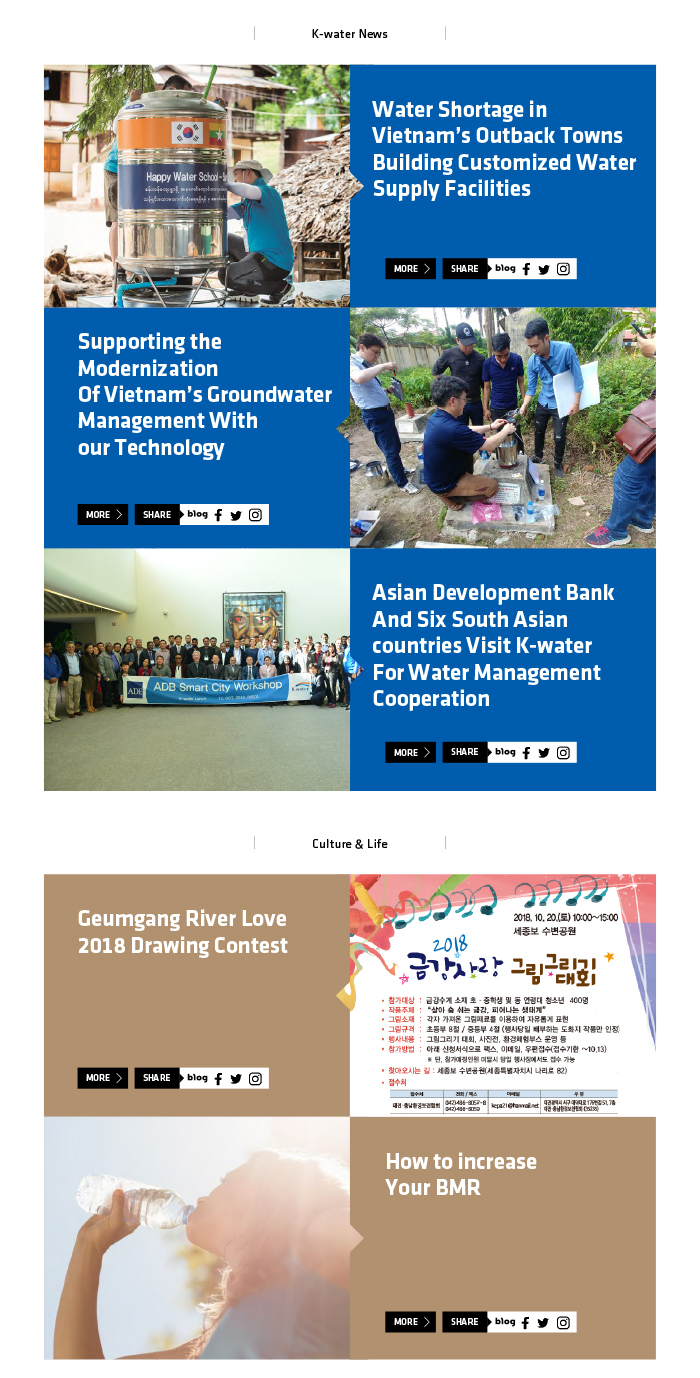Viewport: 700px width, 1378px height.
Task: Share the Groundwater Management article on Facebook
Action: (219, 515)
